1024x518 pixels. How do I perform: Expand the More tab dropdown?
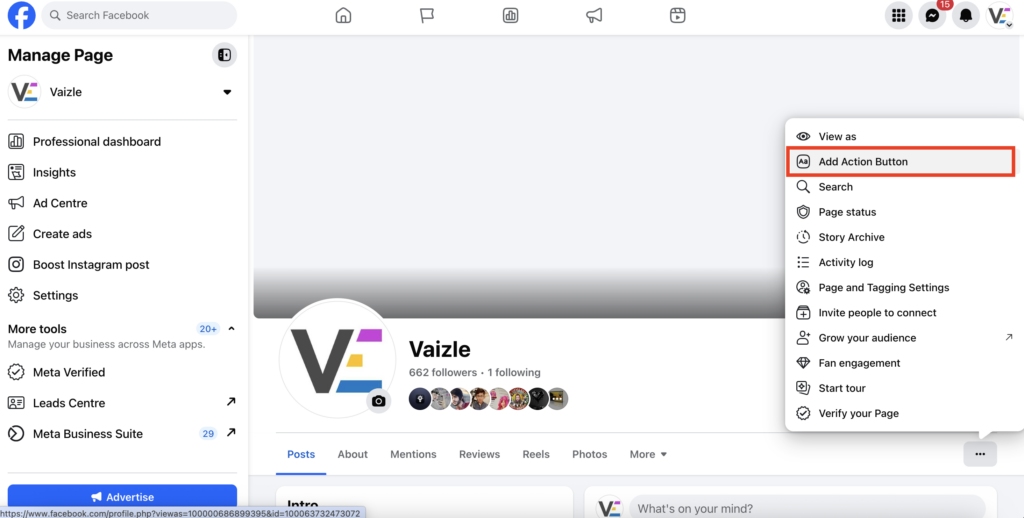pos(648,454)
